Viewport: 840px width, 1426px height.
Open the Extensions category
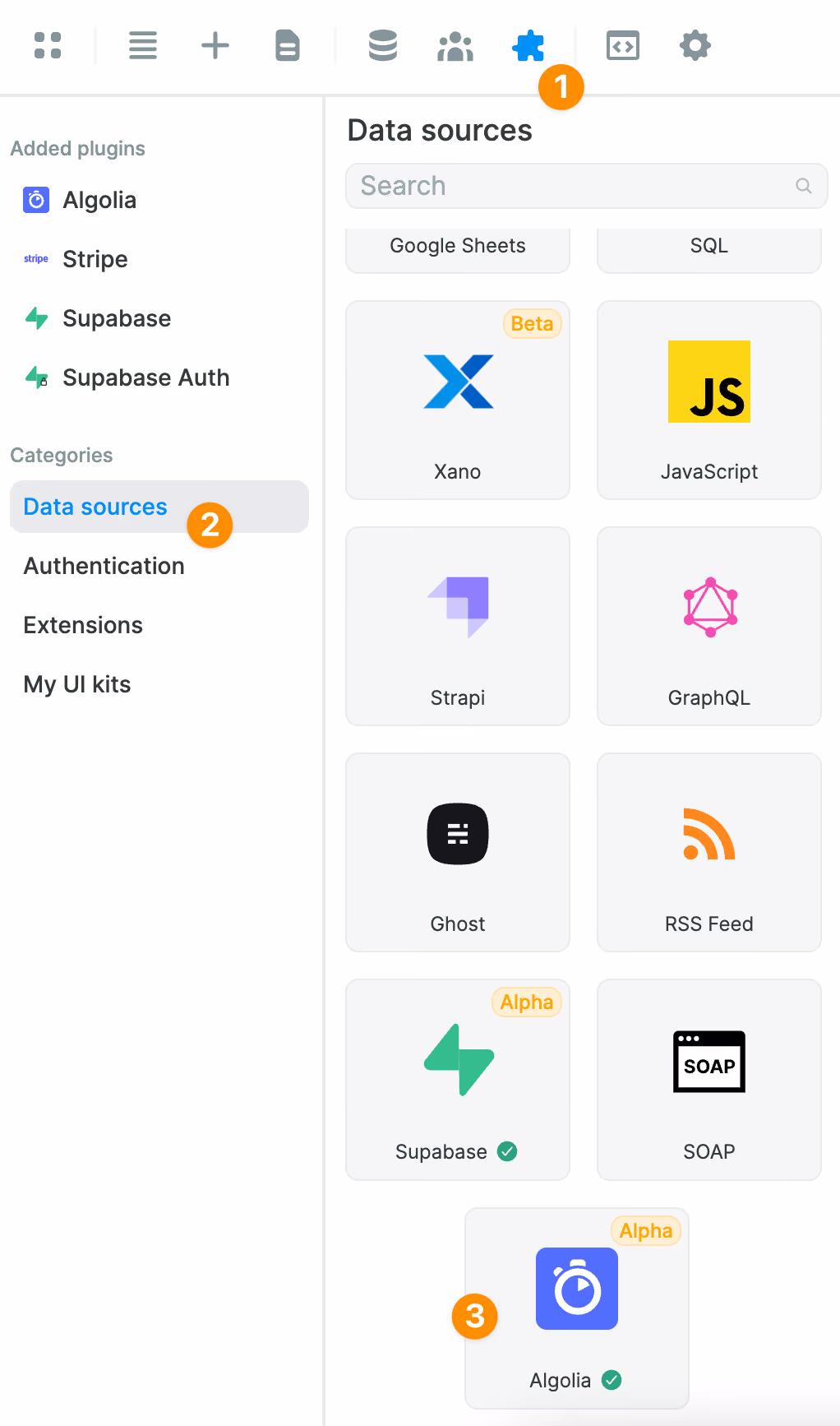click(83, 625)
